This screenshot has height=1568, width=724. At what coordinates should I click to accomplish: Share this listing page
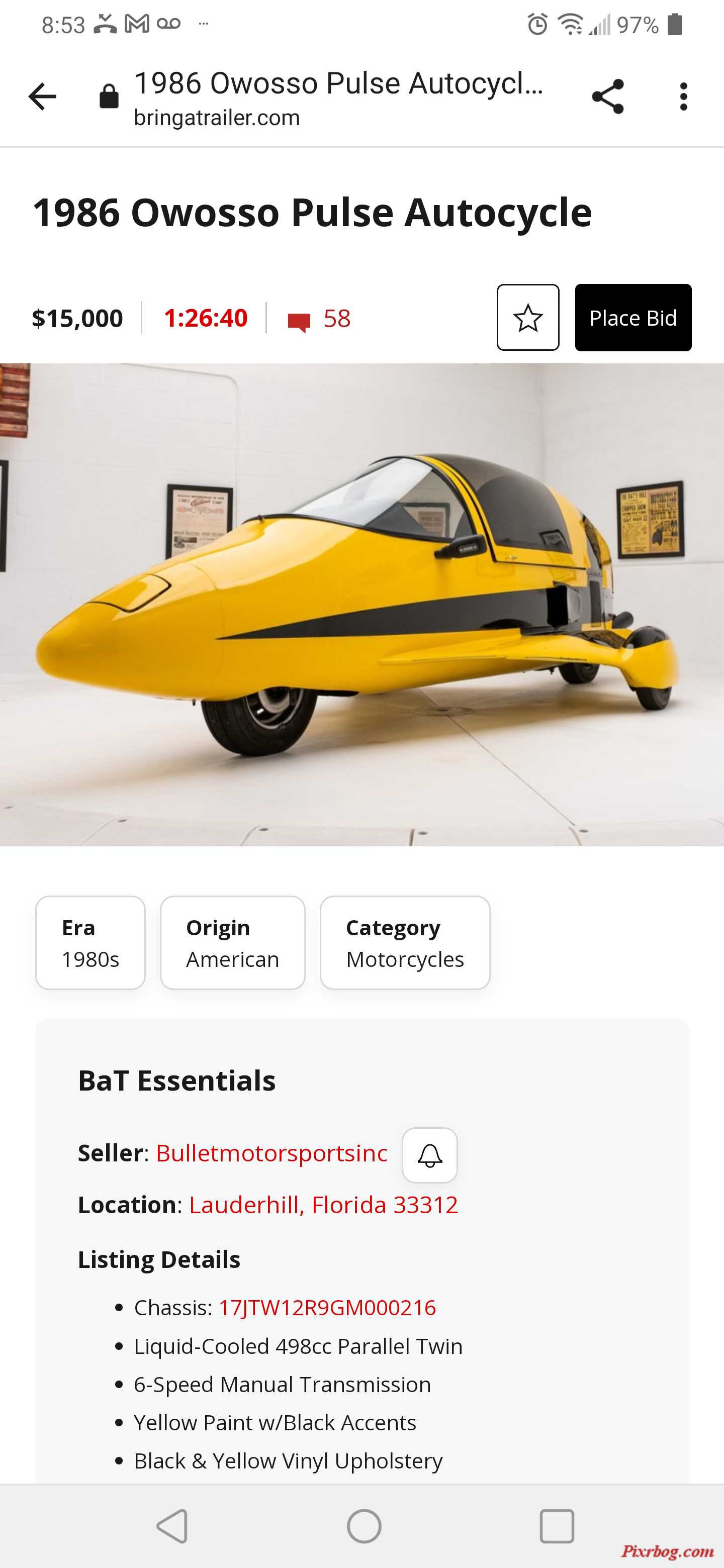click(607, 97)
